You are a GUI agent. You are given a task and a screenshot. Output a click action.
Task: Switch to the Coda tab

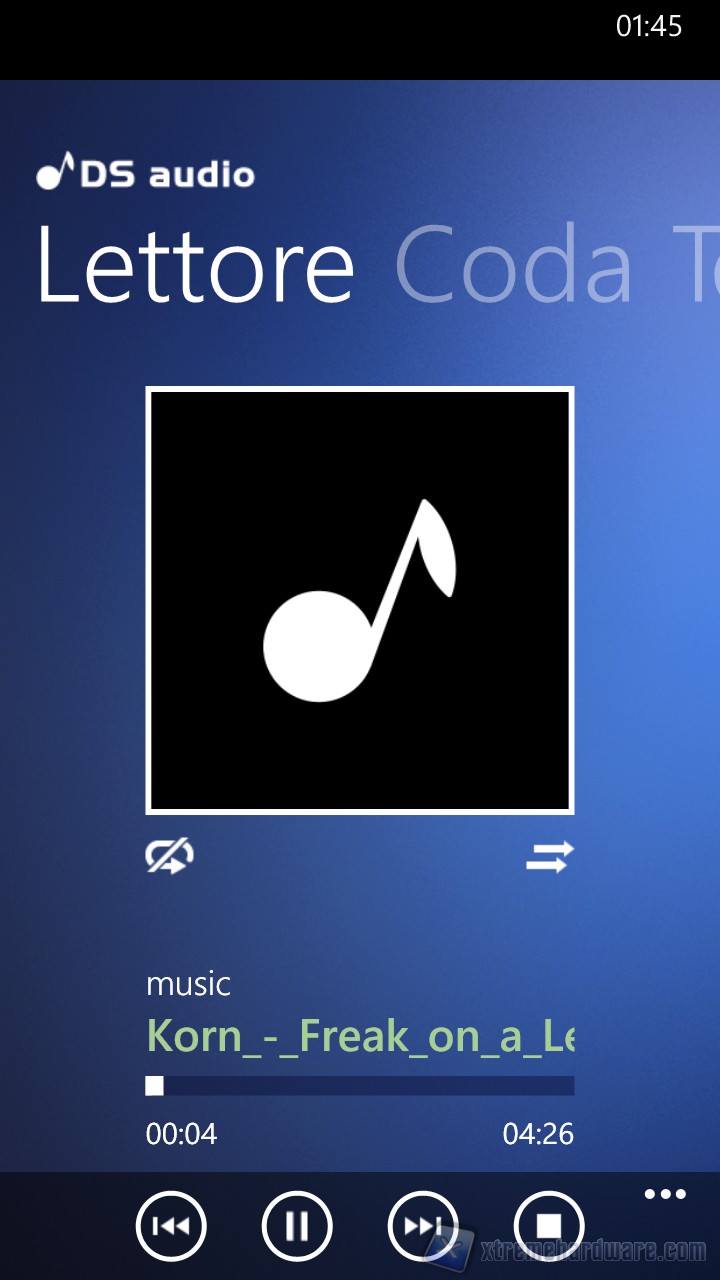click(x=513, y=266)
